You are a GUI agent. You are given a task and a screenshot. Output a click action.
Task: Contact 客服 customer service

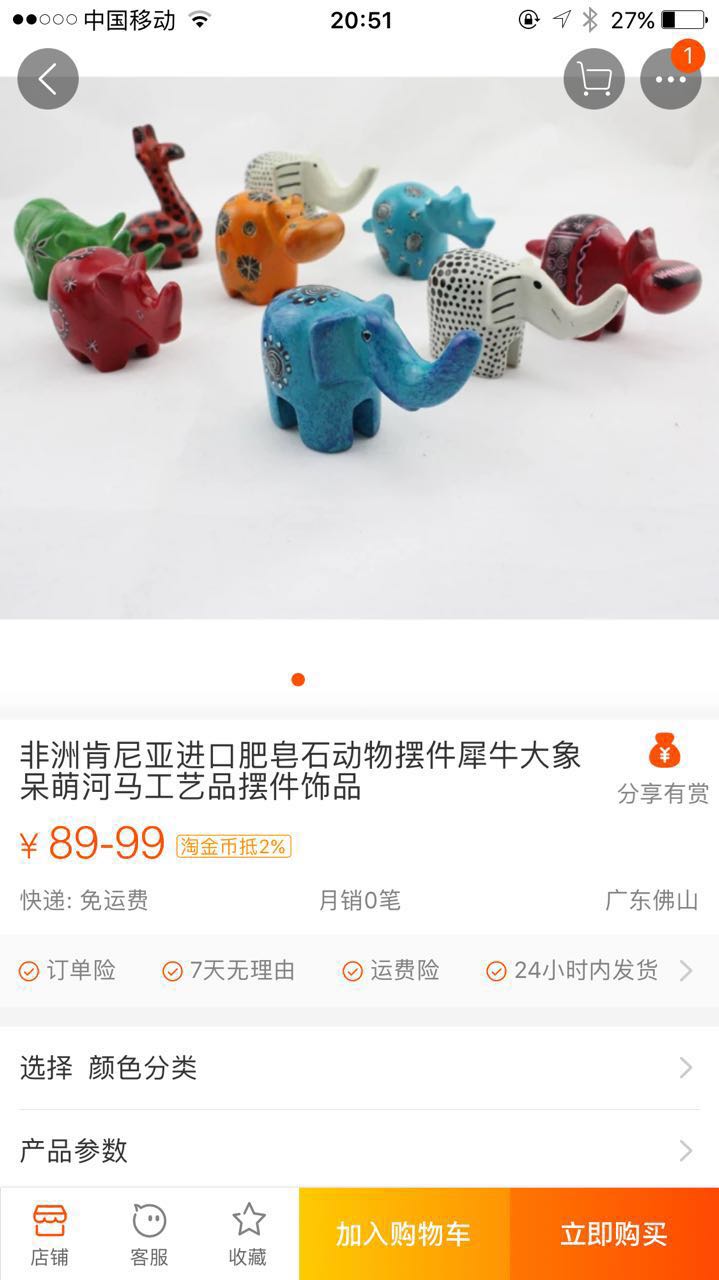coord(149,1234)
